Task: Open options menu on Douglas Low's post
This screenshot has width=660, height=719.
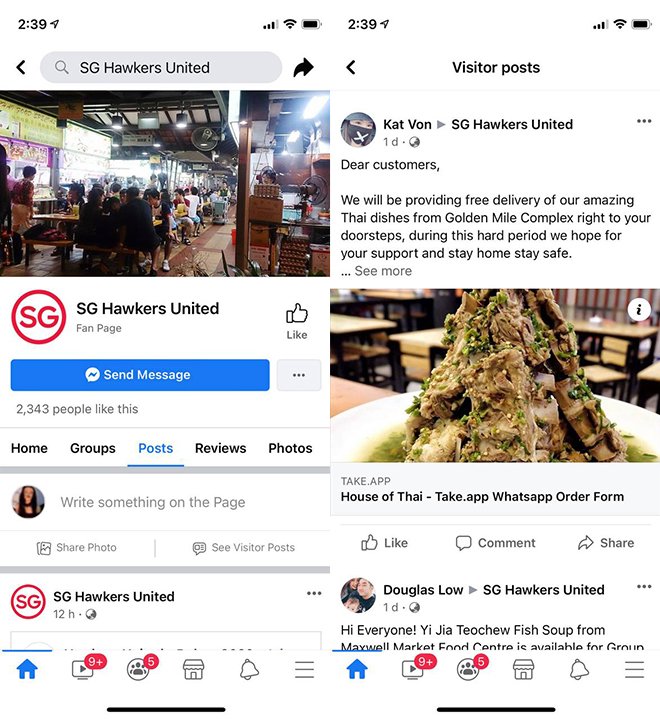Action: point(644,587)
